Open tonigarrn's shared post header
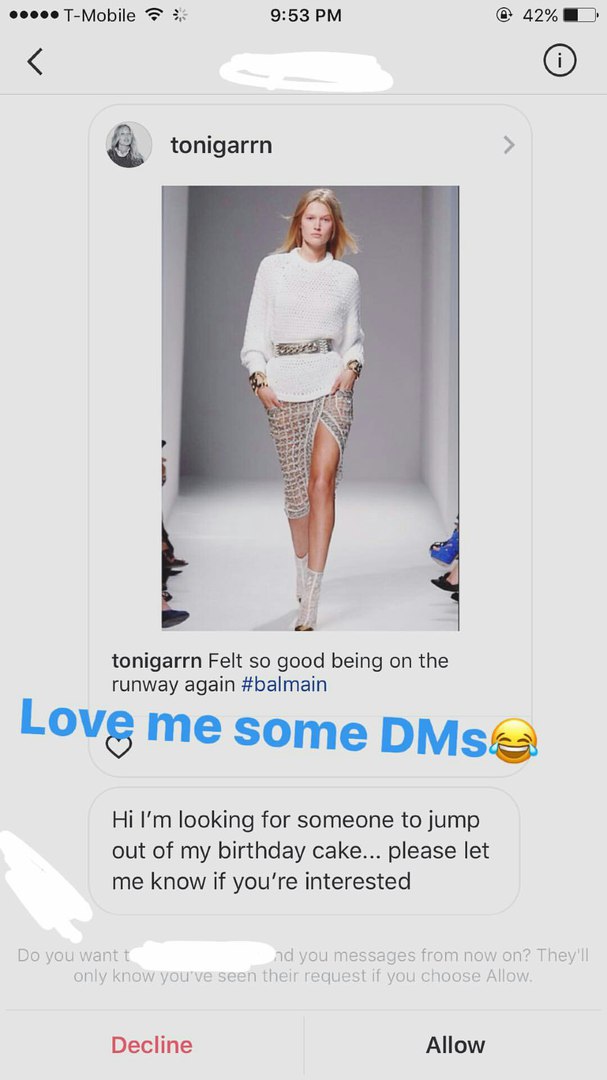Image resolution: width=607 pixels, height=1080 pixels. coord(310,145)
